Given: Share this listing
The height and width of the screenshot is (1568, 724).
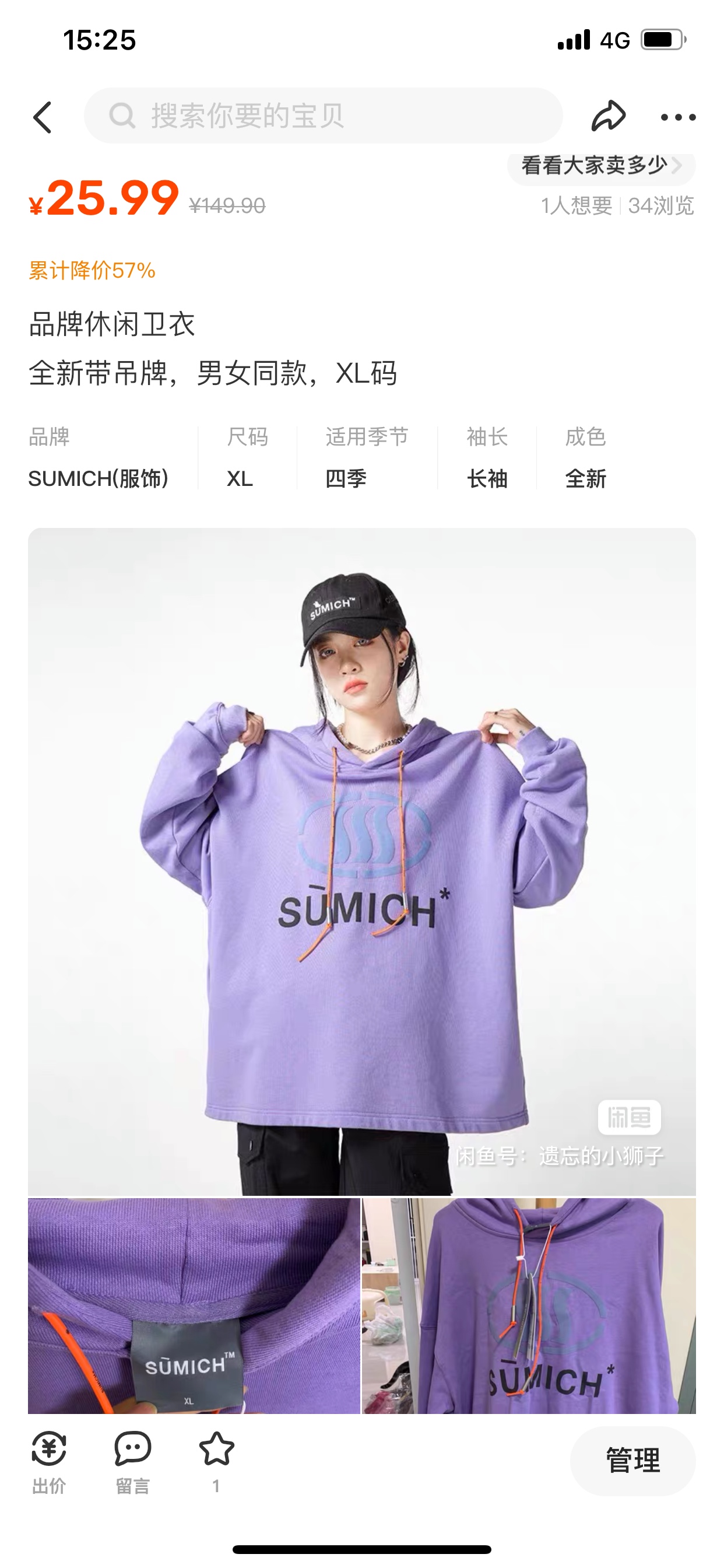Looking at the screenshot, I should click(608, 116).
